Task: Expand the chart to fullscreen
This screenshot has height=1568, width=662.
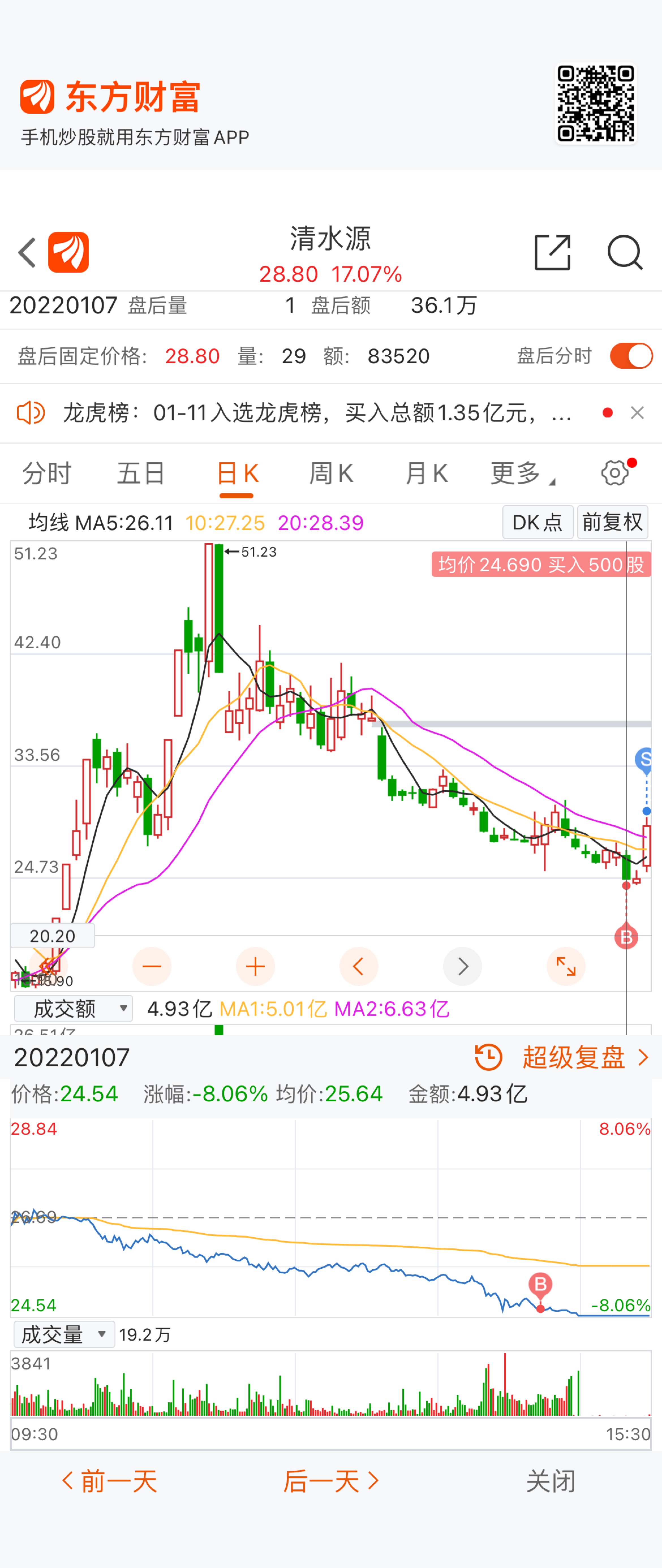Action: coord(566,967)
